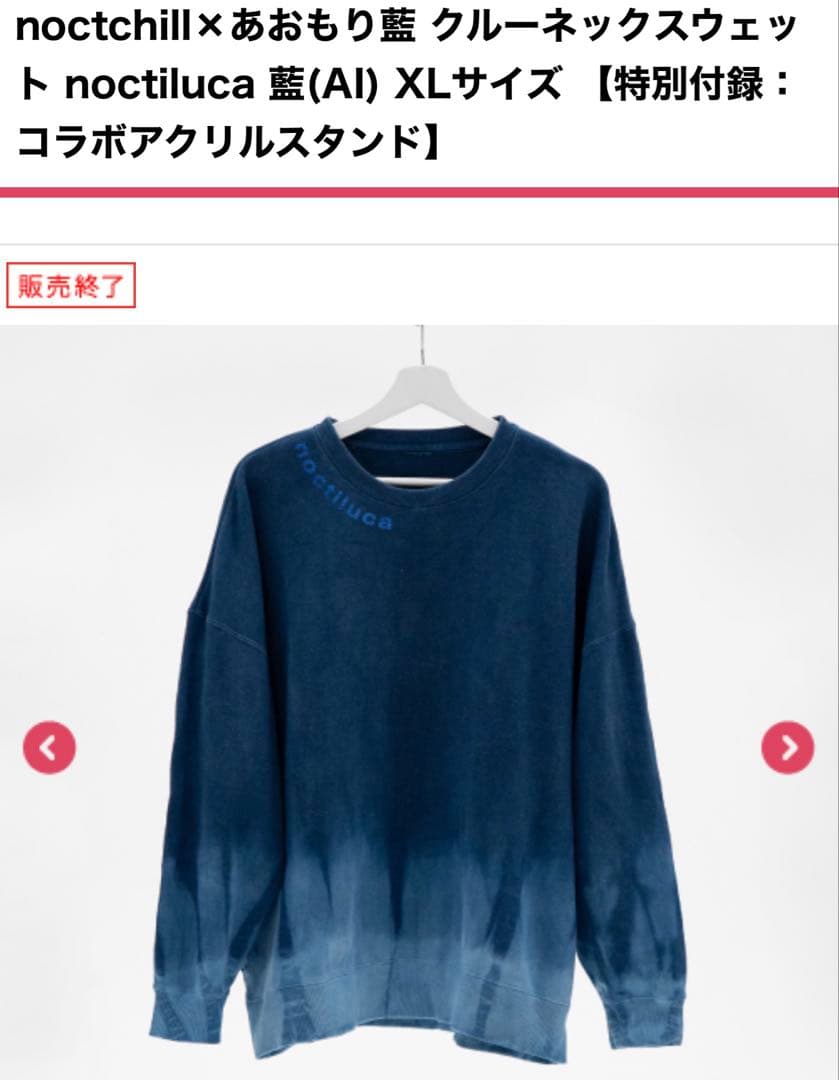
Task: Show the previous product image
Action: (49, 747)
